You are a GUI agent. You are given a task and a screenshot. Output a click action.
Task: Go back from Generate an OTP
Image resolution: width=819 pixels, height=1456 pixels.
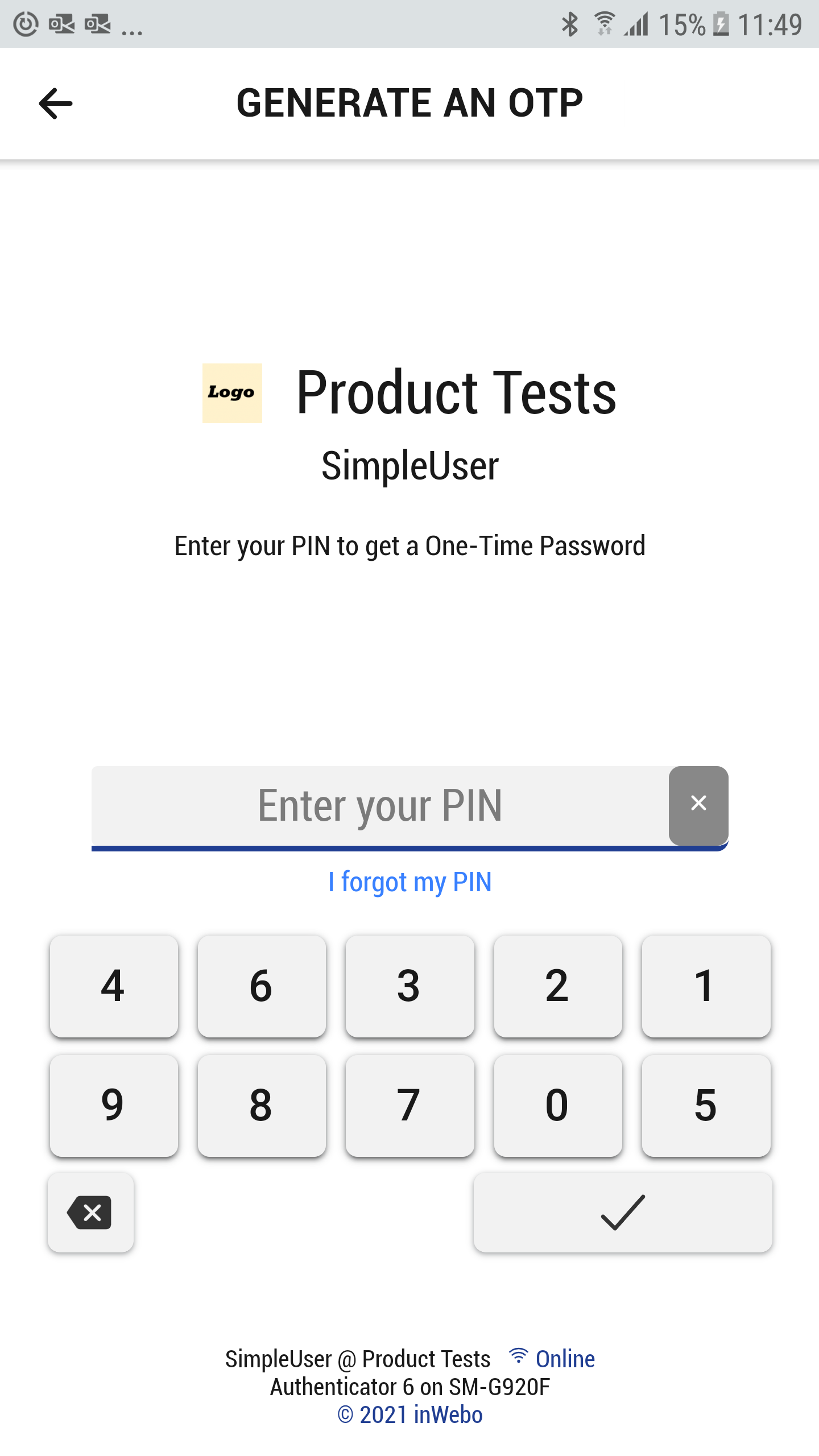[x=56, y=104]
